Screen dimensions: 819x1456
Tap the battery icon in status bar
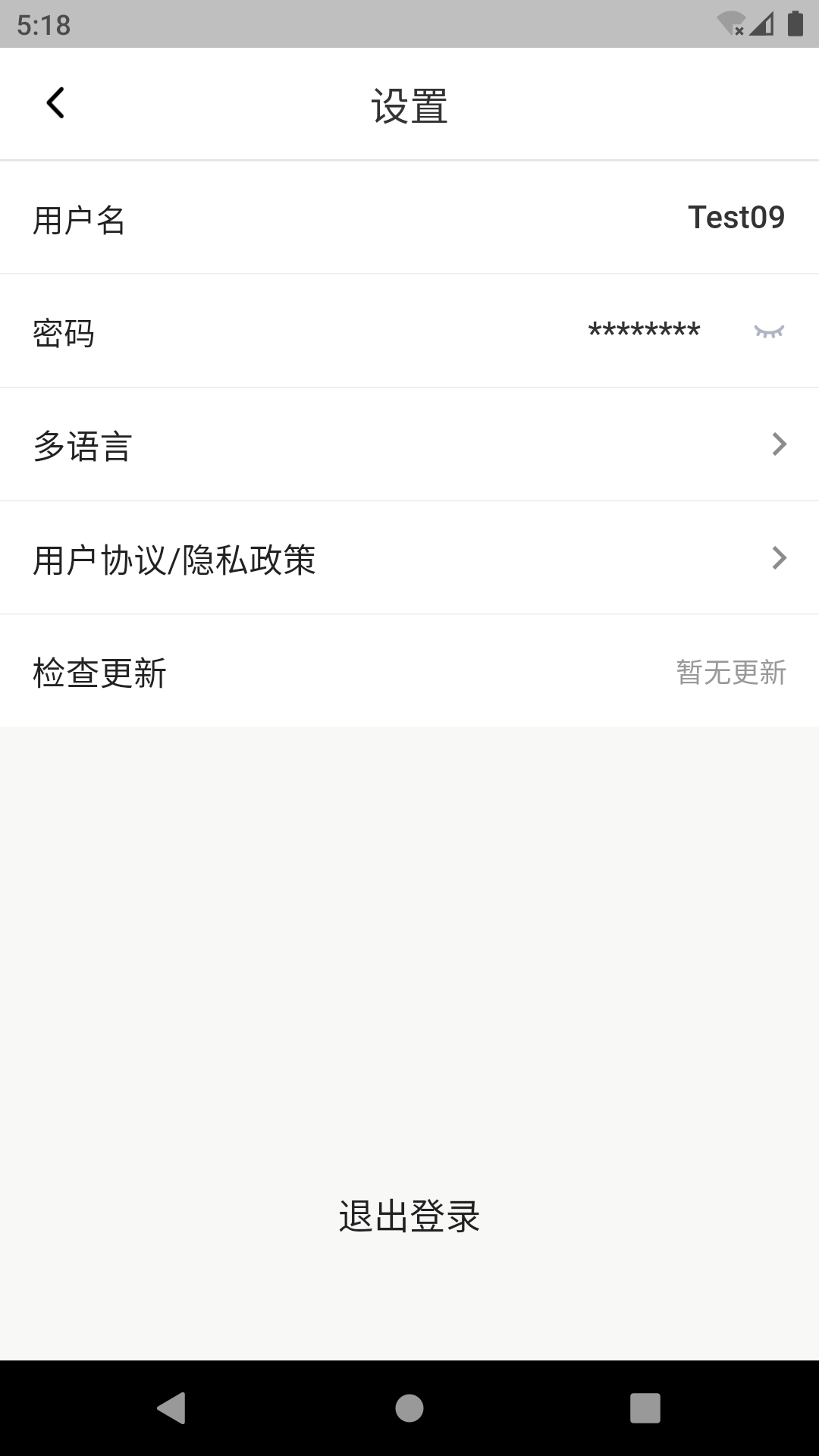tap(792, 22)
